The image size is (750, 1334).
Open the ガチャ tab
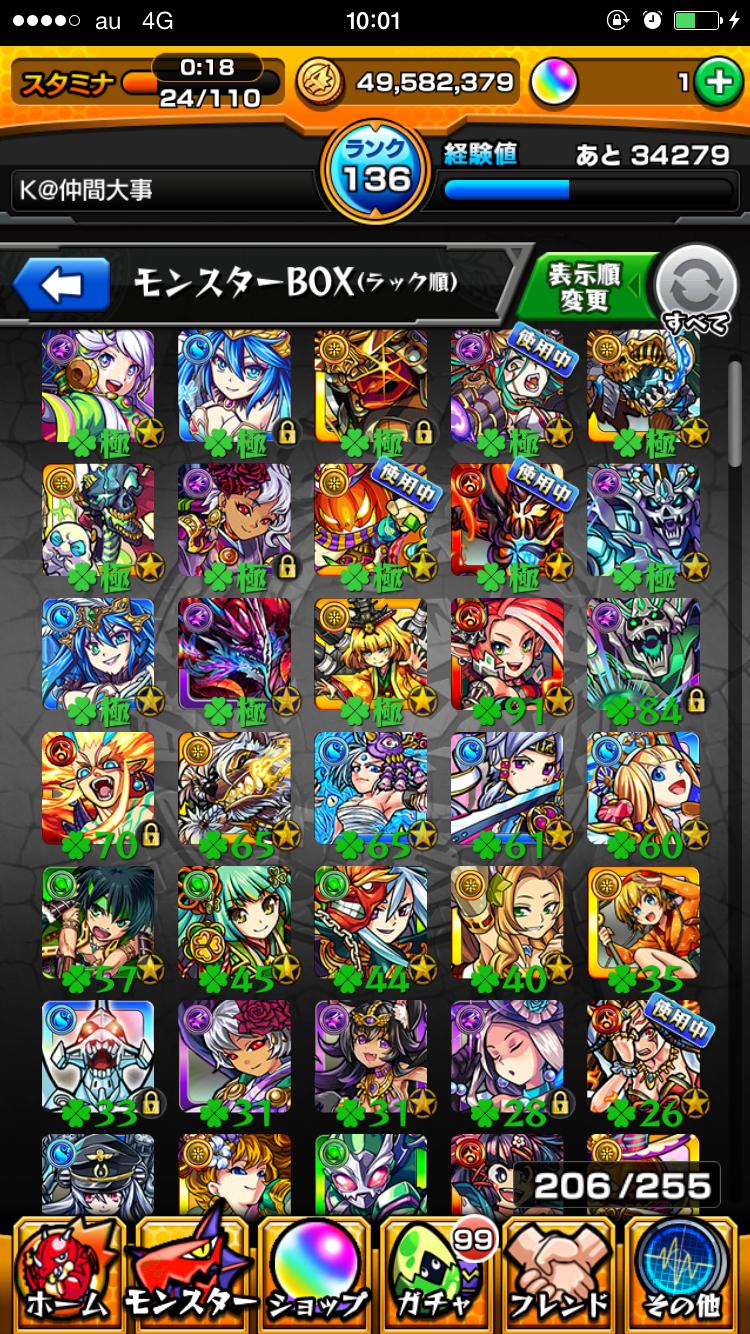437,1272
